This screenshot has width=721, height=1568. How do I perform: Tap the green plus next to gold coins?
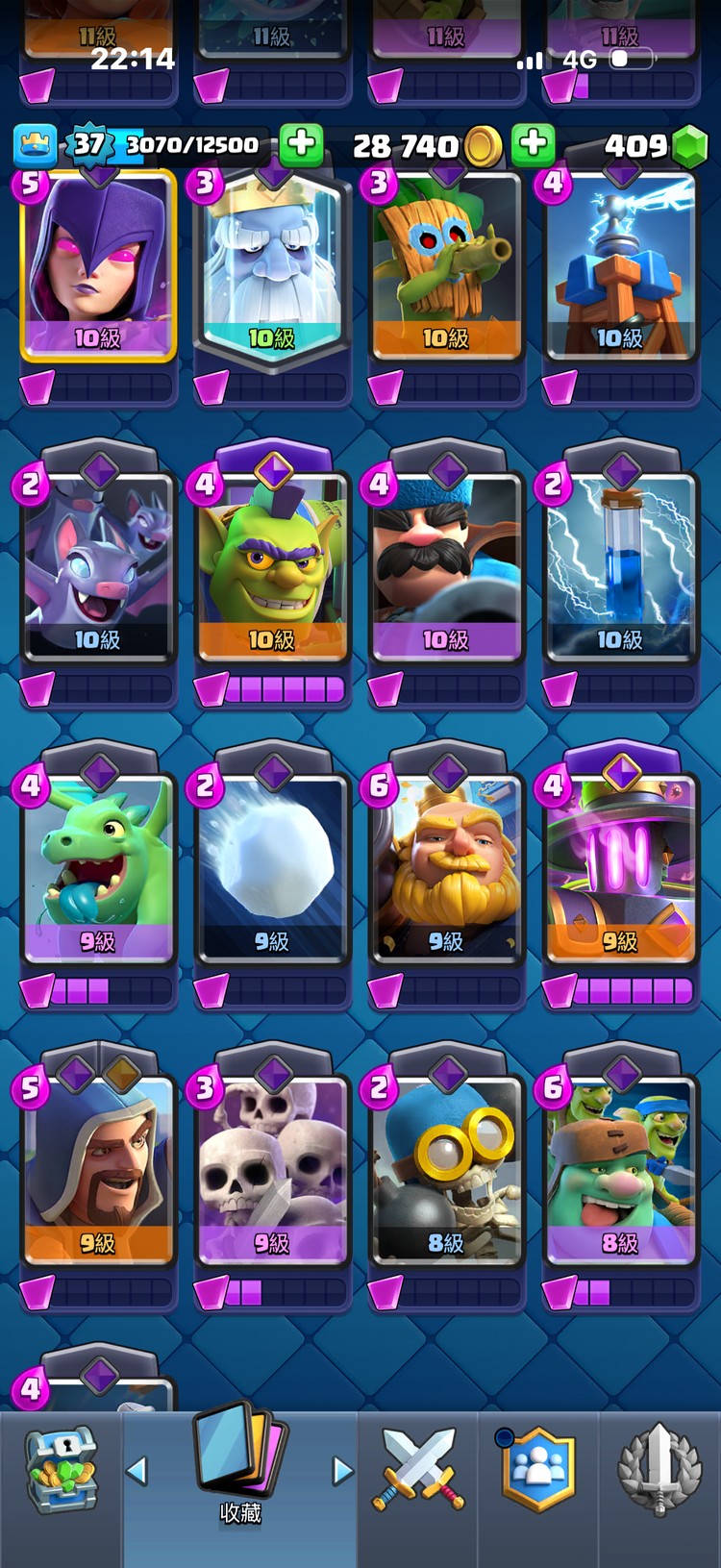(x=533, y=144)
